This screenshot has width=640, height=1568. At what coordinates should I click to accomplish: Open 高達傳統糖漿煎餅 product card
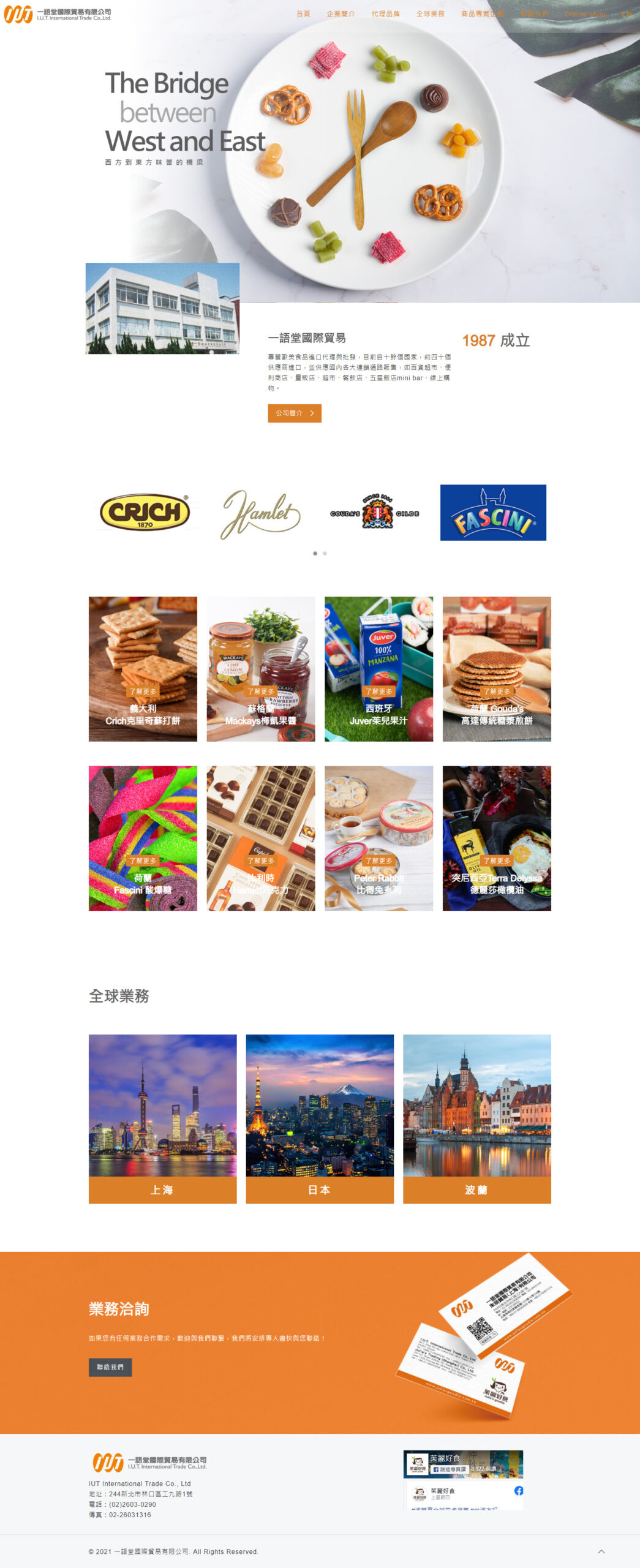[x=497, y=669]
